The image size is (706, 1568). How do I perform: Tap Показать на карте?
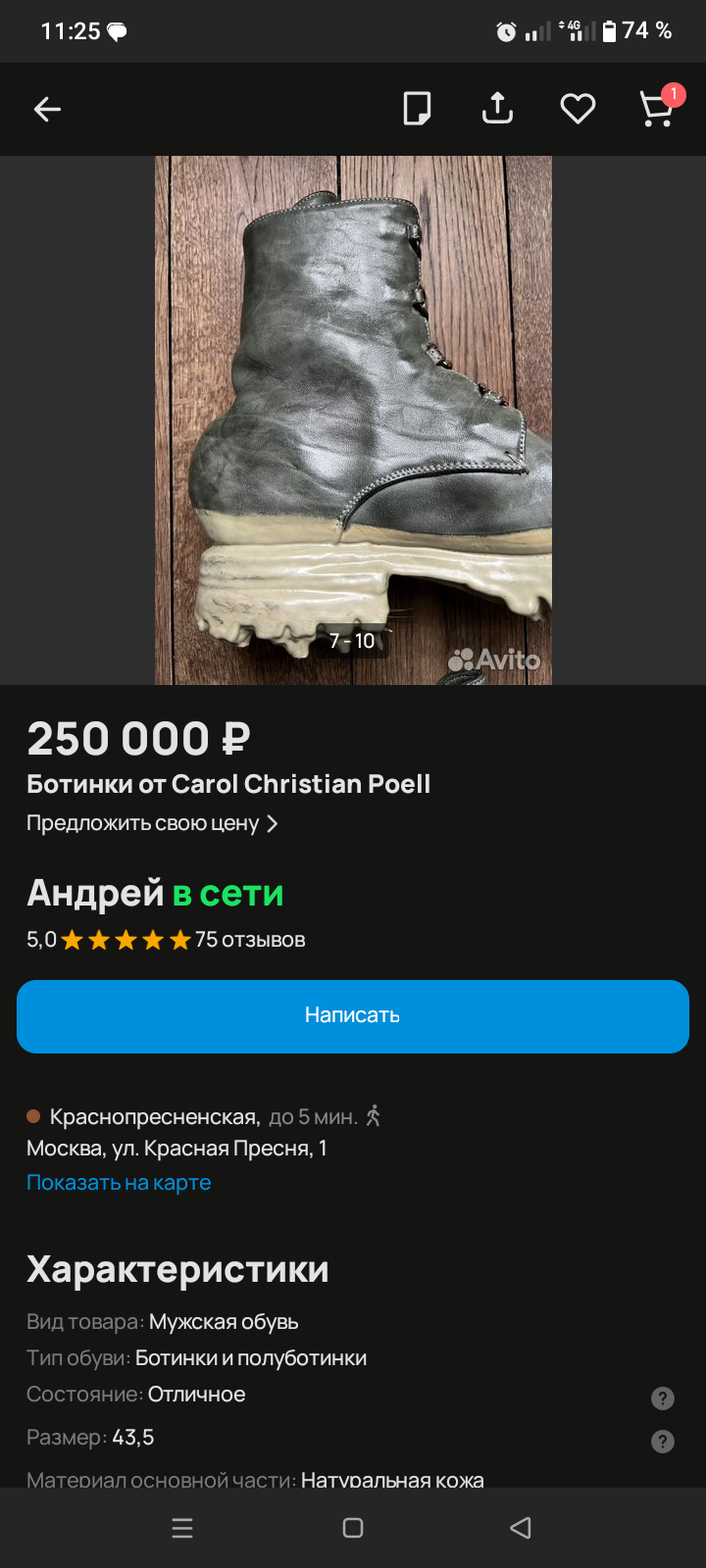coord(119,1183)
